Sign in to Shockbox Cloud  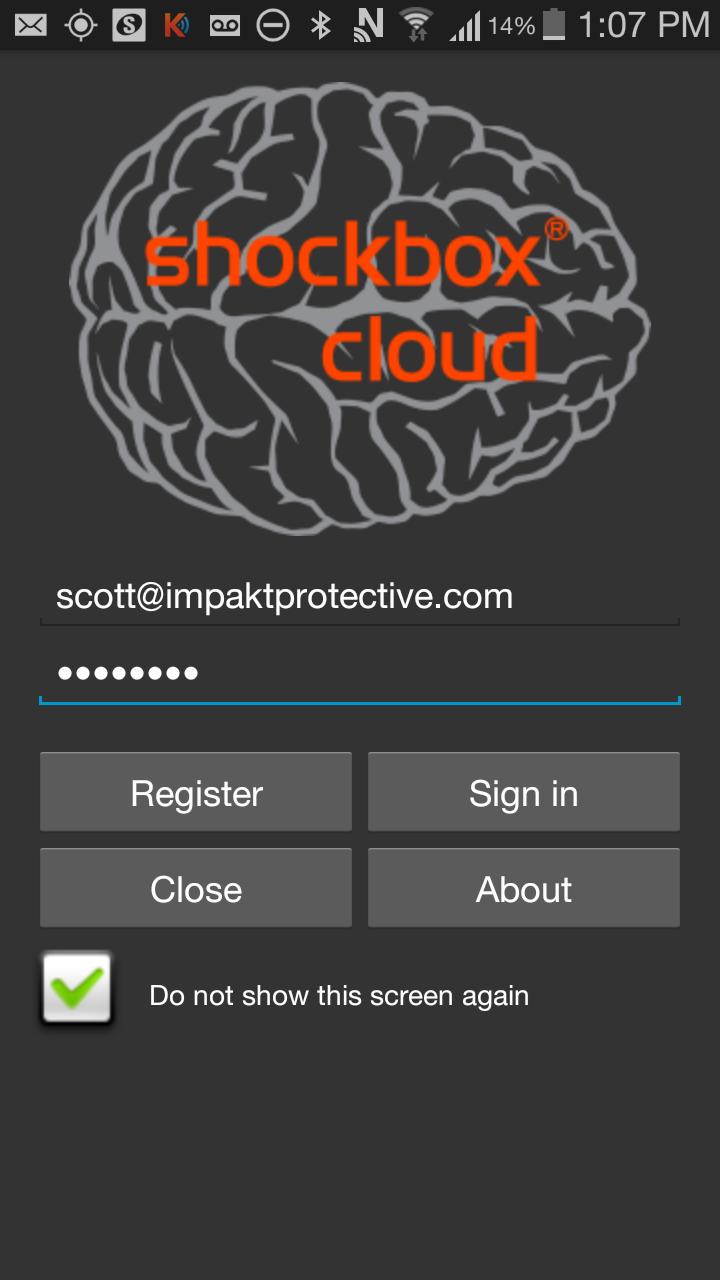(523, 793)
